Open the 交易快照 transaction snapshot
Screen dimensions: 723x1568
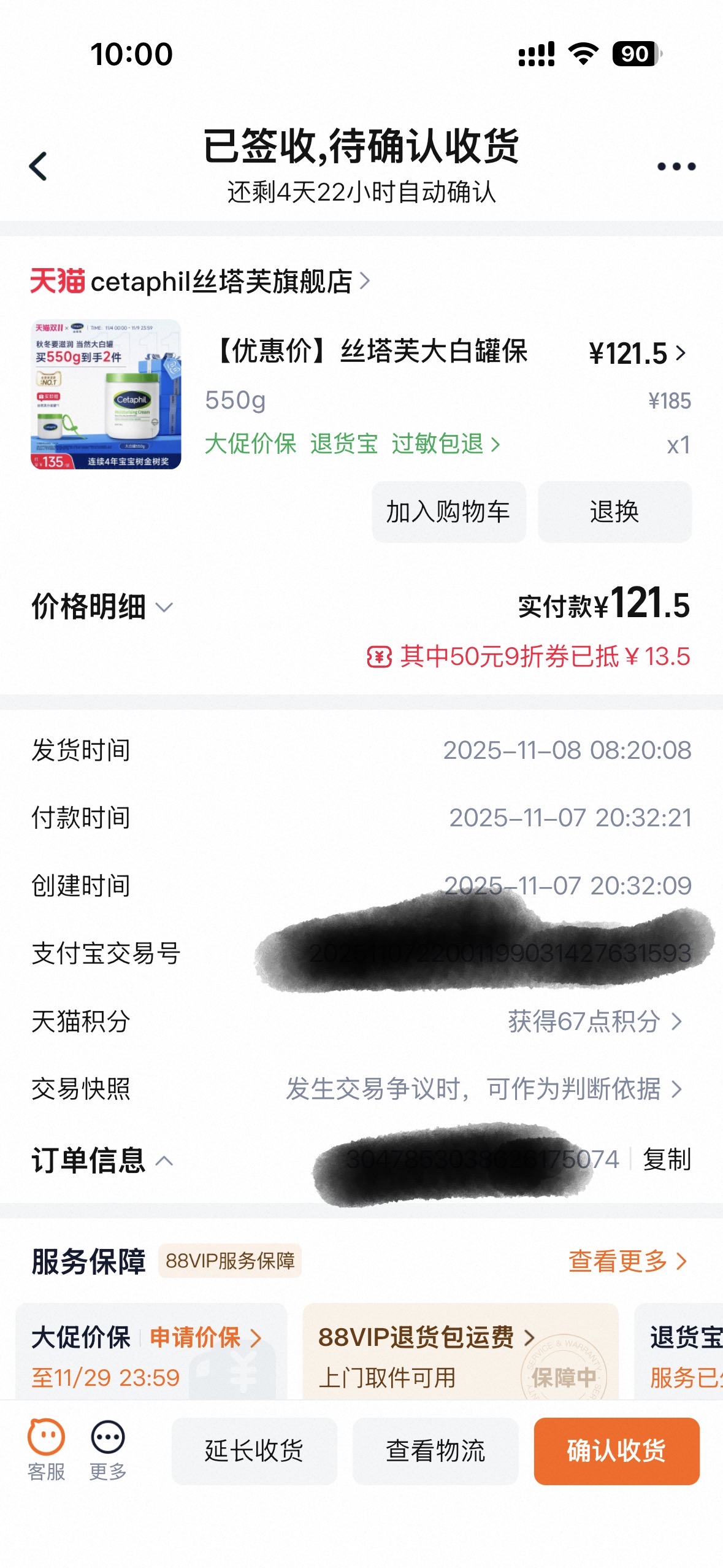pos(483,1089)
